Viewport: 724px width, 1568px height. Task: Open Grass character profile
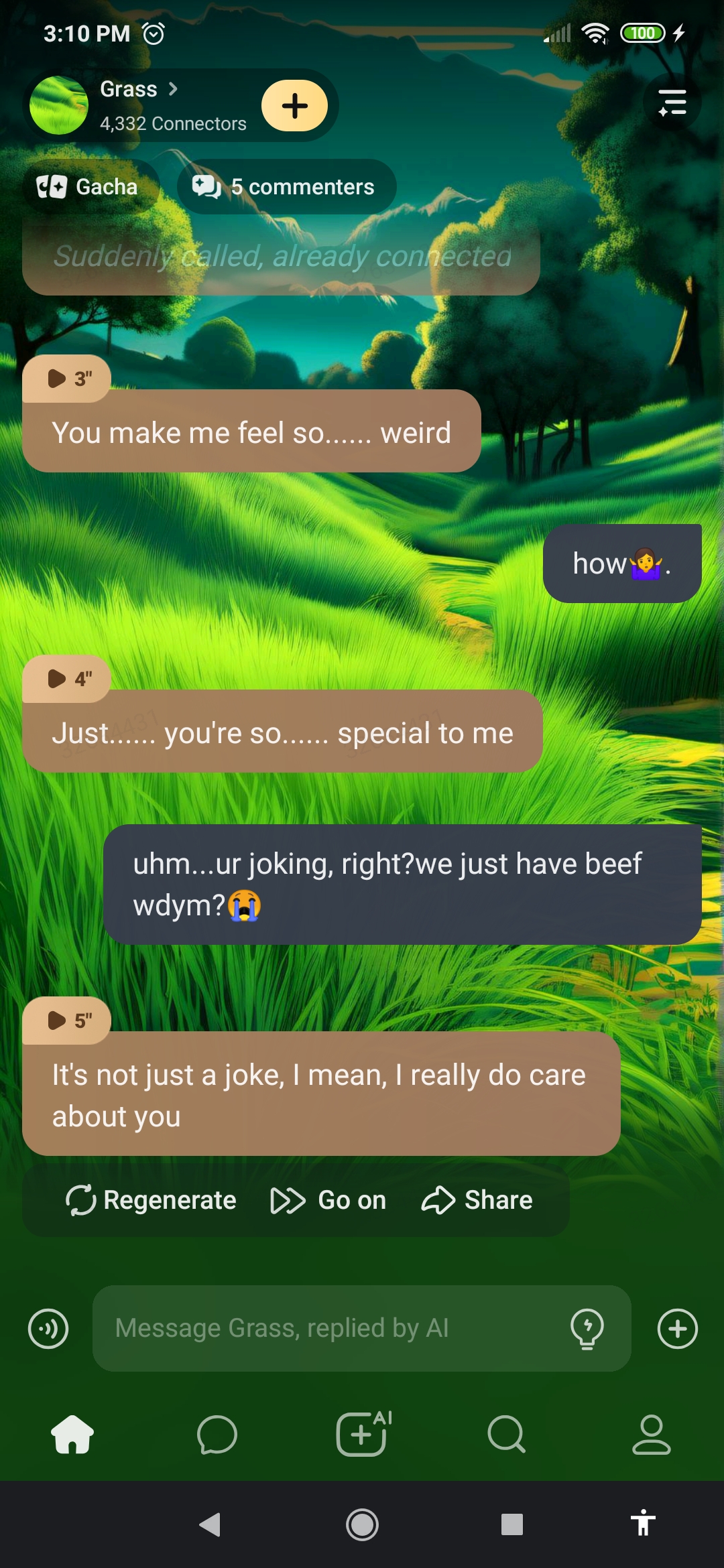137,105
